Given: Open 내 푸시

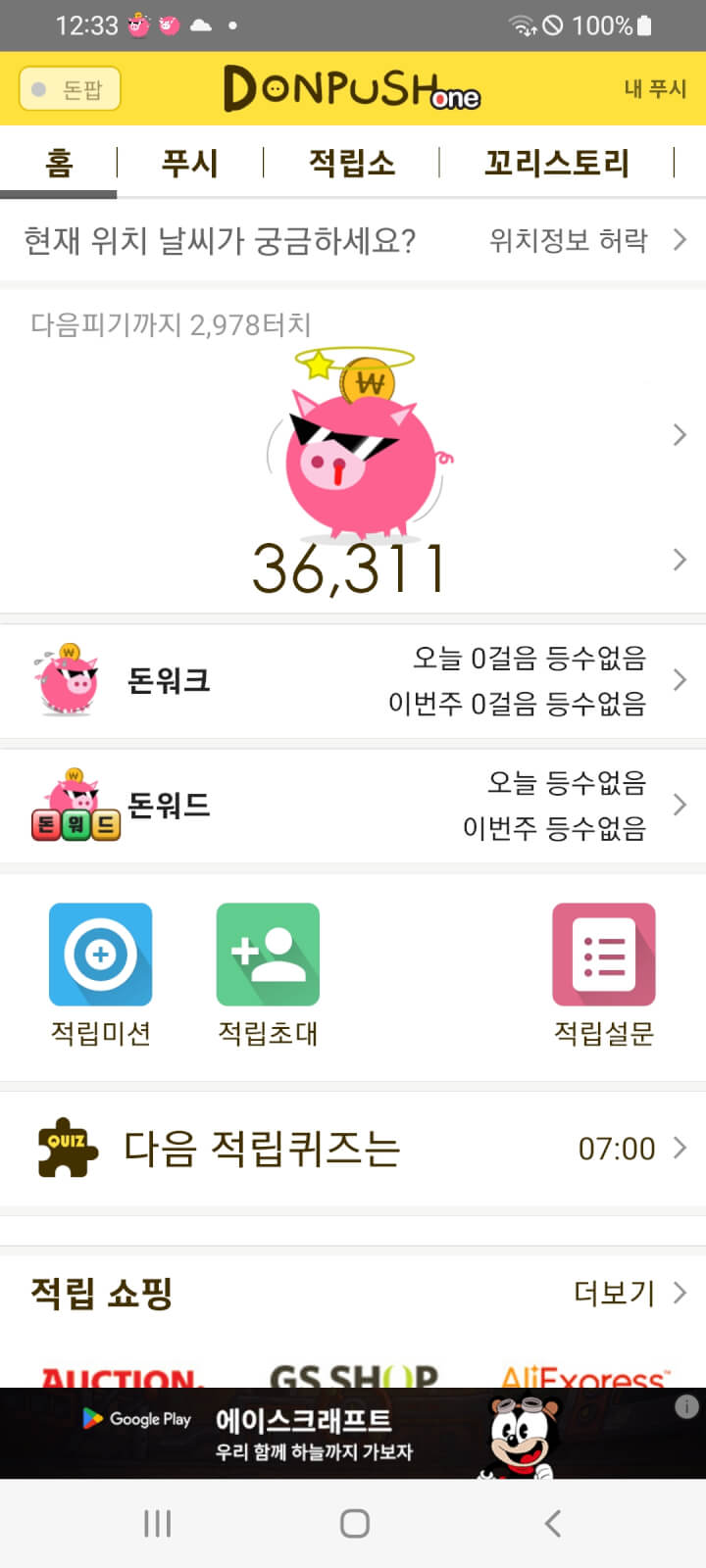Looking at the screenshot, I should [x=654, y=89].
